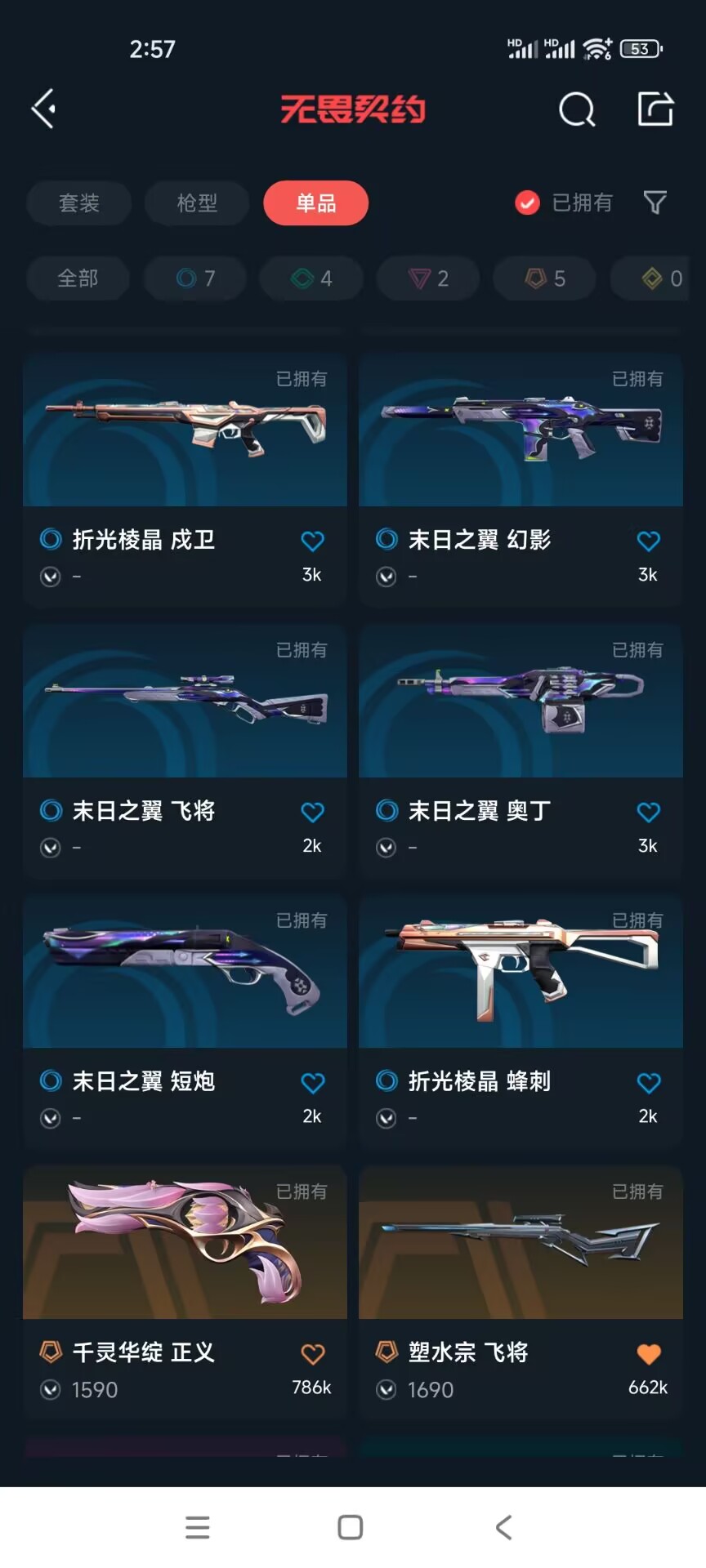Filter by the blue tier chip with 7
Viewport: 706px width, 1568px height.
(x=195, y=278)
